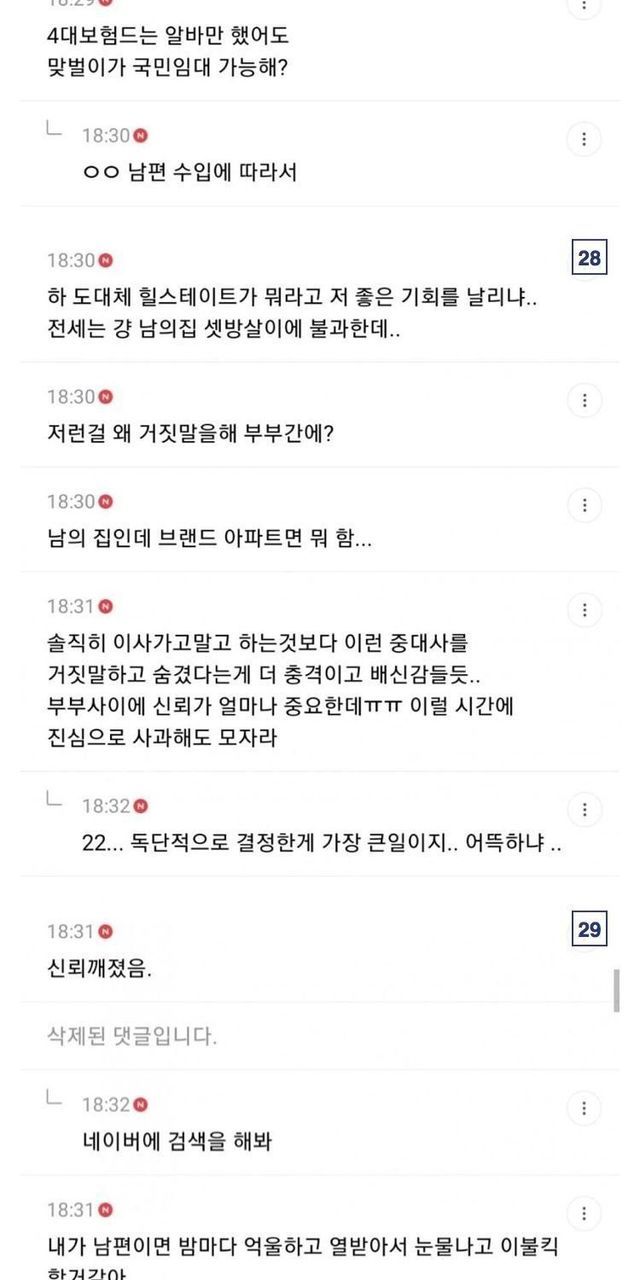Open three-dot menu on "내가 남편이면" comment
Screen dimensions: 640x1280
(x=584, y=1212)
